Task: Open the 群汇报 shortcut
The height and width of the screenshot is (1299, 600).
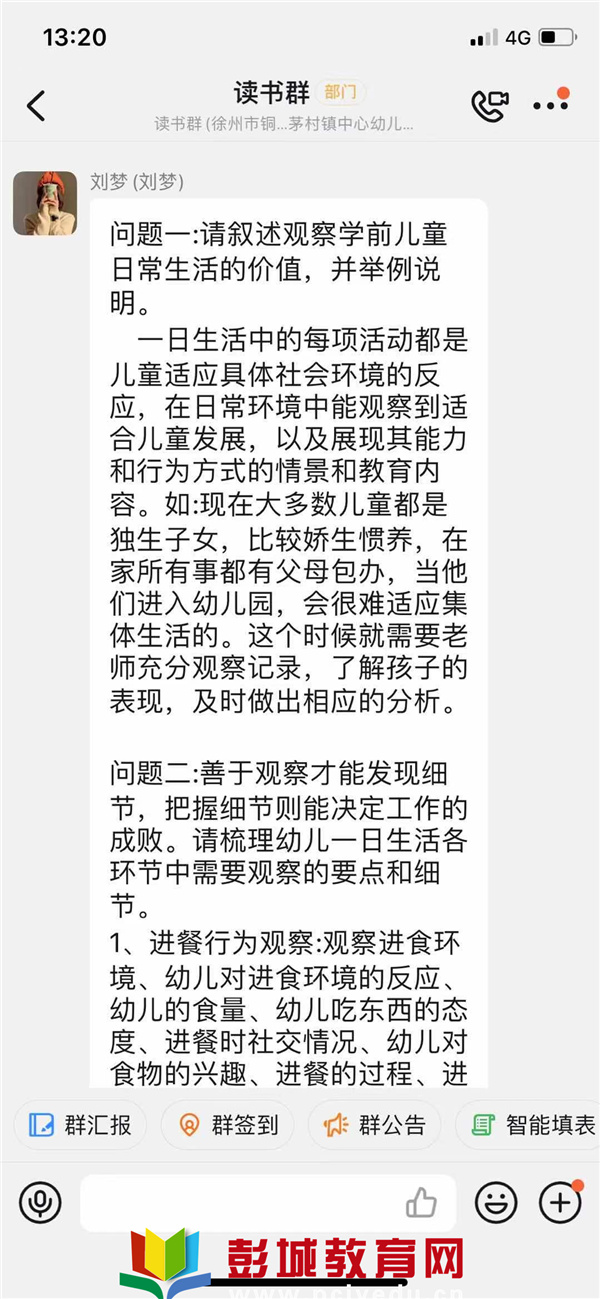Action: point(80,1126)
